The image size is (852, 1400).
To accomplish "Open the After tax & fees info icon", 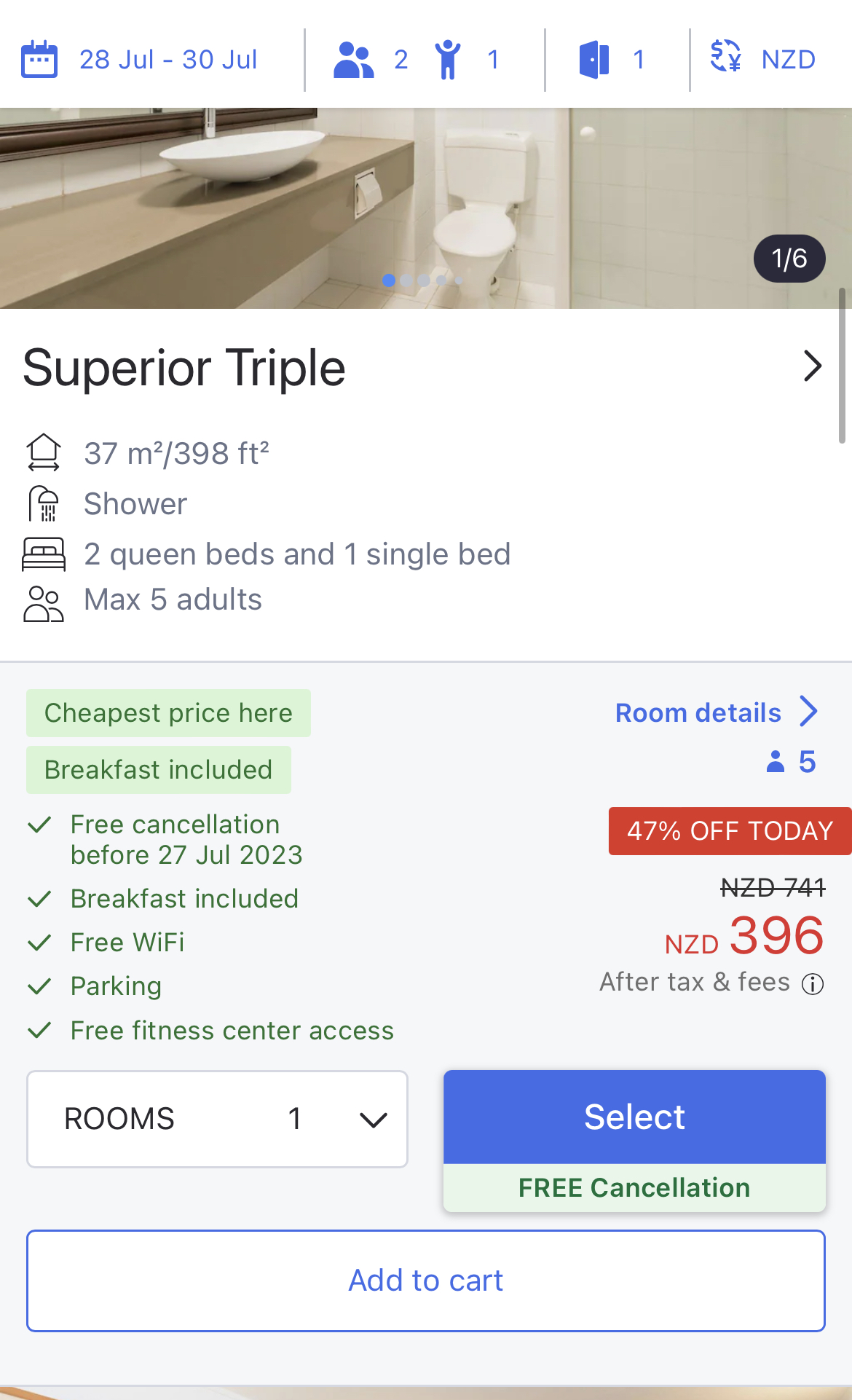I will pyautogui.click(x=813, y=984).
